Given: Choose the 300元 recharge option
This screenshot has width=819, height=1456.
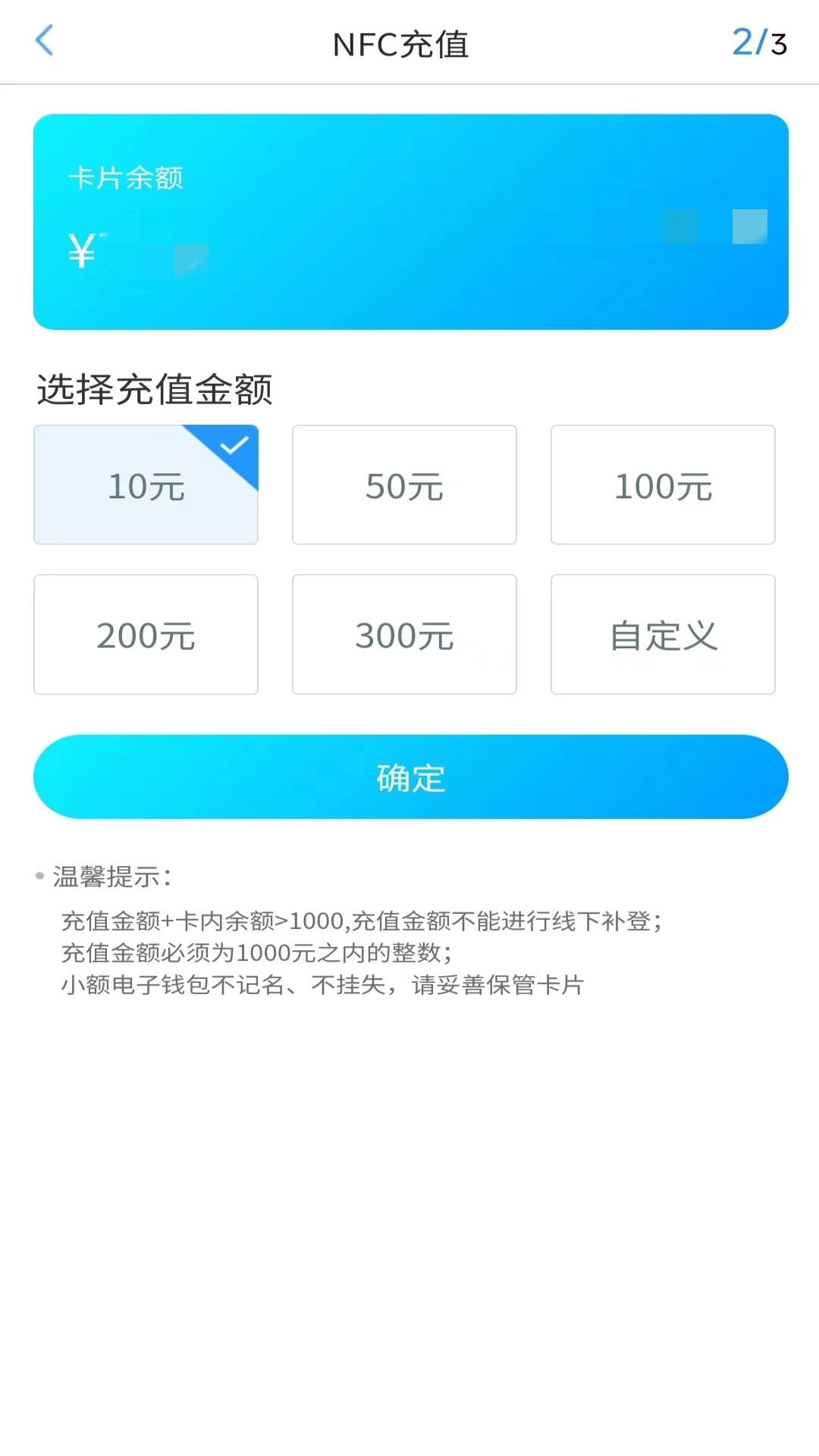Looking at the screenshot, I should [x=404, y=635].
